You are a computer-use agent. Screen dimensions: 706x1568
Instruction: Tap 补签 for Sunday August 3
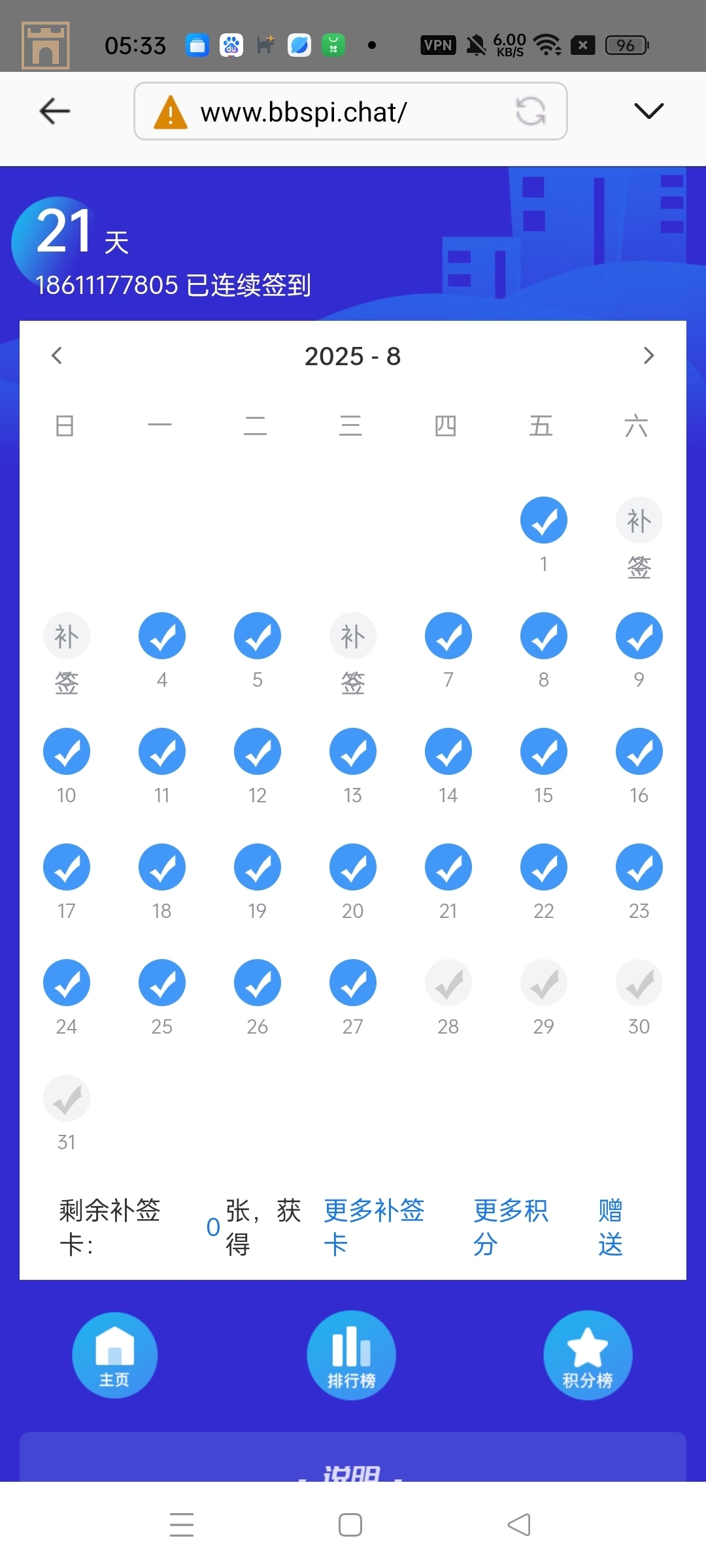(x=66, y=636)
